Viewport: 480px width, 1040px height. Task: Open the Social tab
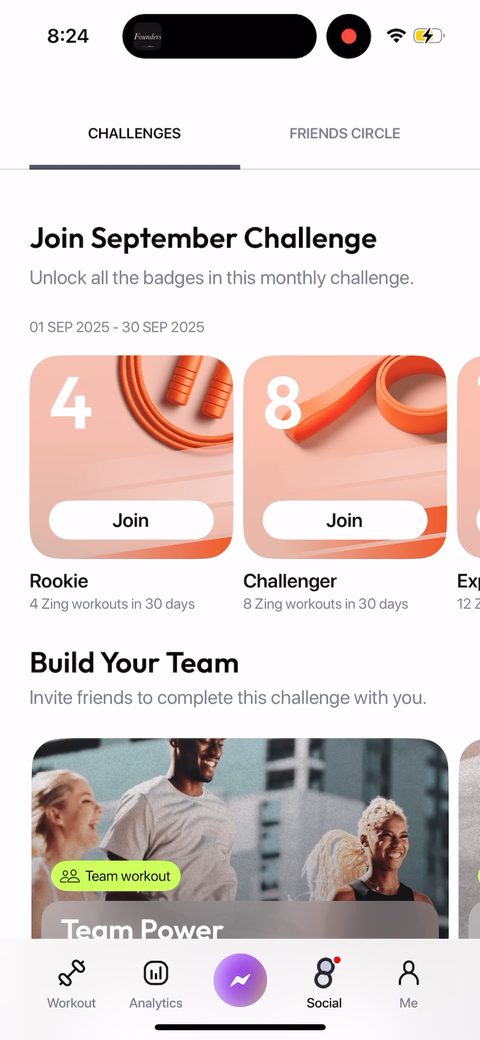pyautogui.click(x=324, y=984)
